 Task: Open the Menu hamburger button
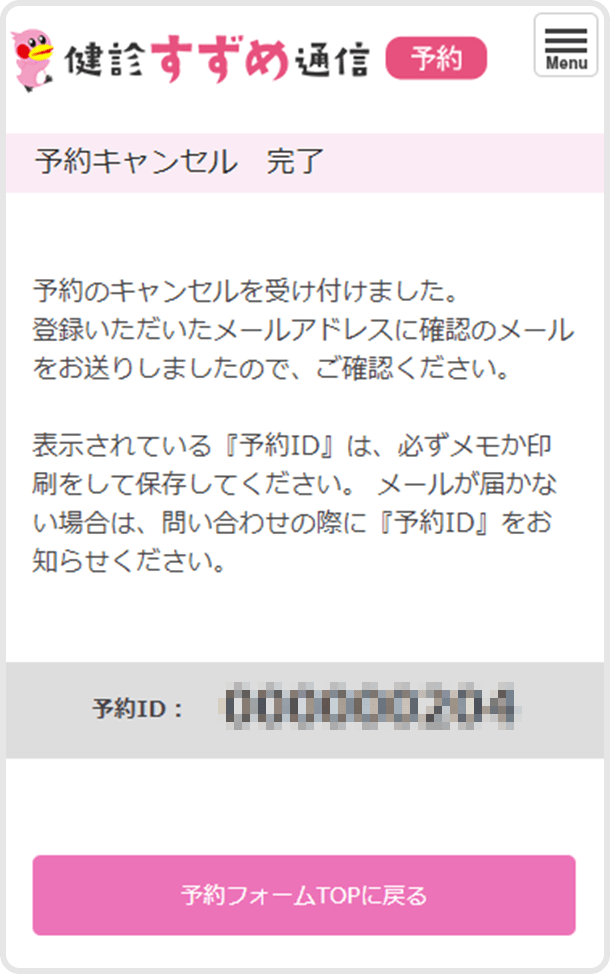(x=565, y=46)
